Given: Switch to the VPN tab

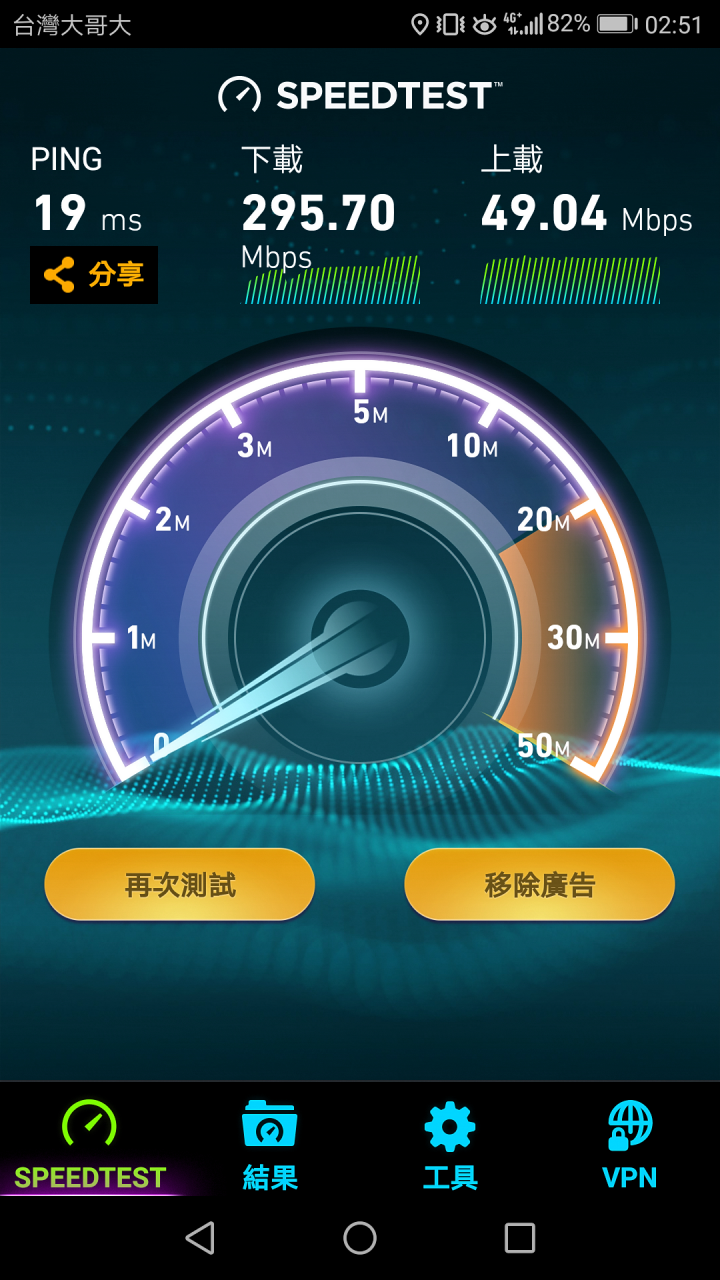Looking at the screenshot, I should [630, 1144].
